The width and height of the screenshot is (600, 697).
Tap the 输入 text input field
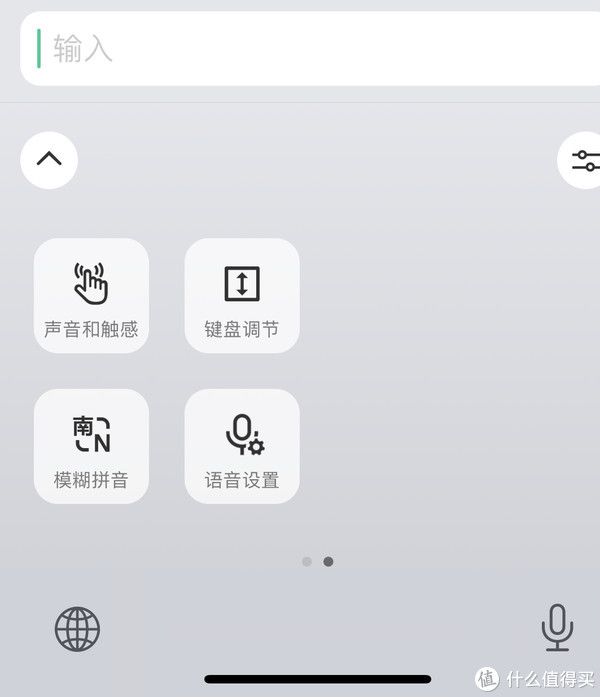click(x=300, y=49)
